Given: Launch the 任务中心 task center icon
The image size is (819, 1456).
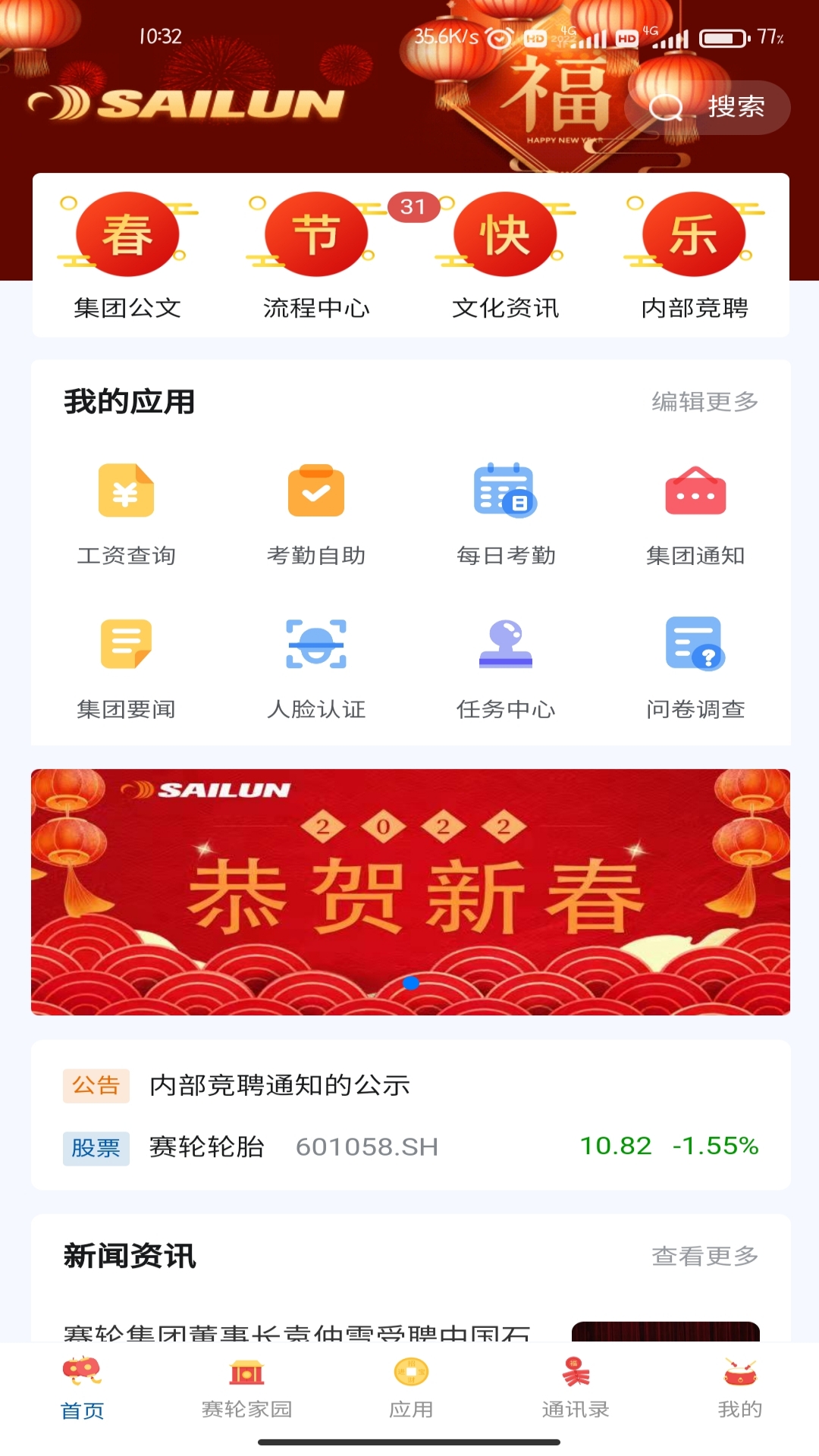Looking at the screenshot, I should pyautogui.click(x=506, y=667).
